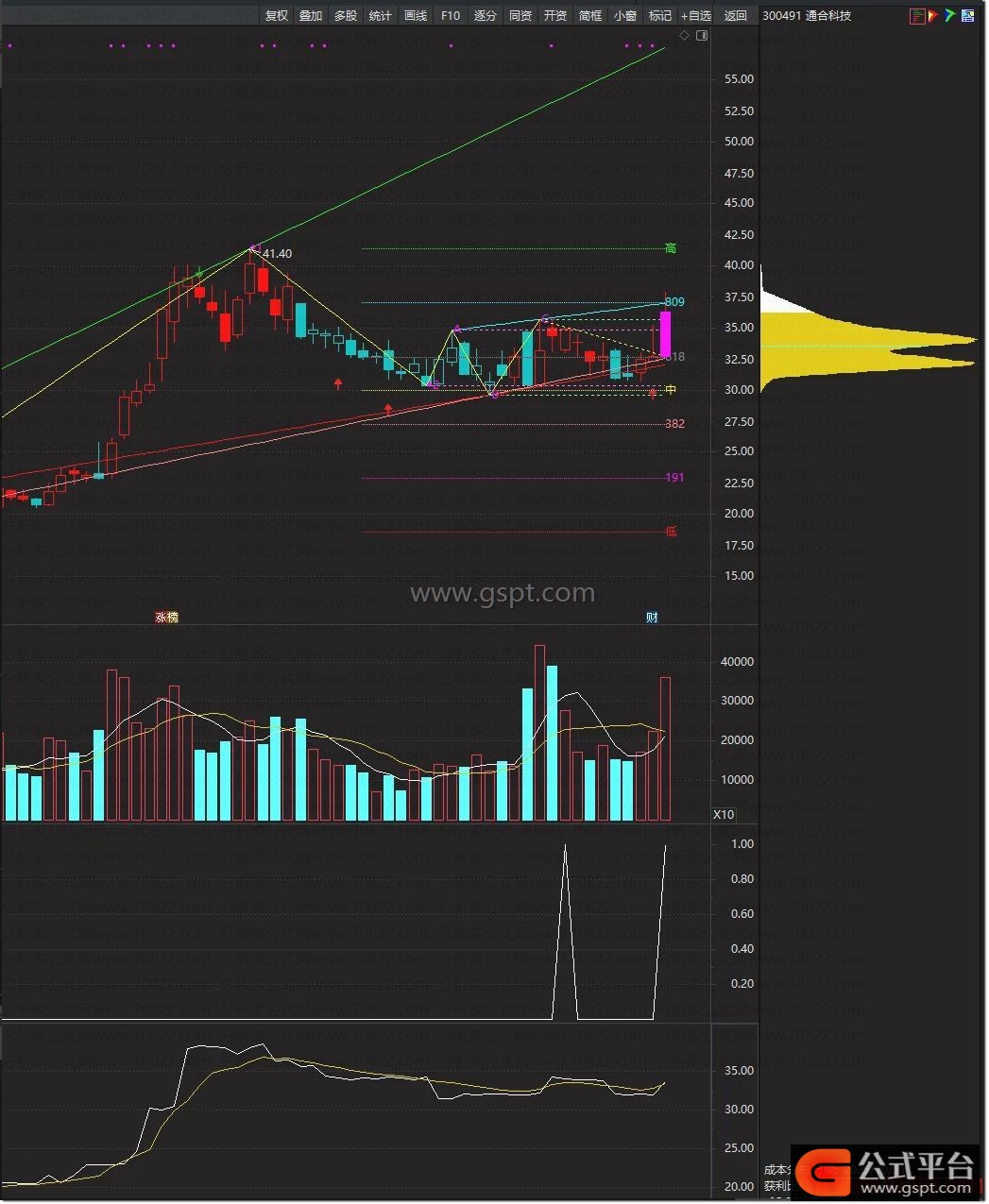Switch to 简框 simple frame layout

pos(590,15)
